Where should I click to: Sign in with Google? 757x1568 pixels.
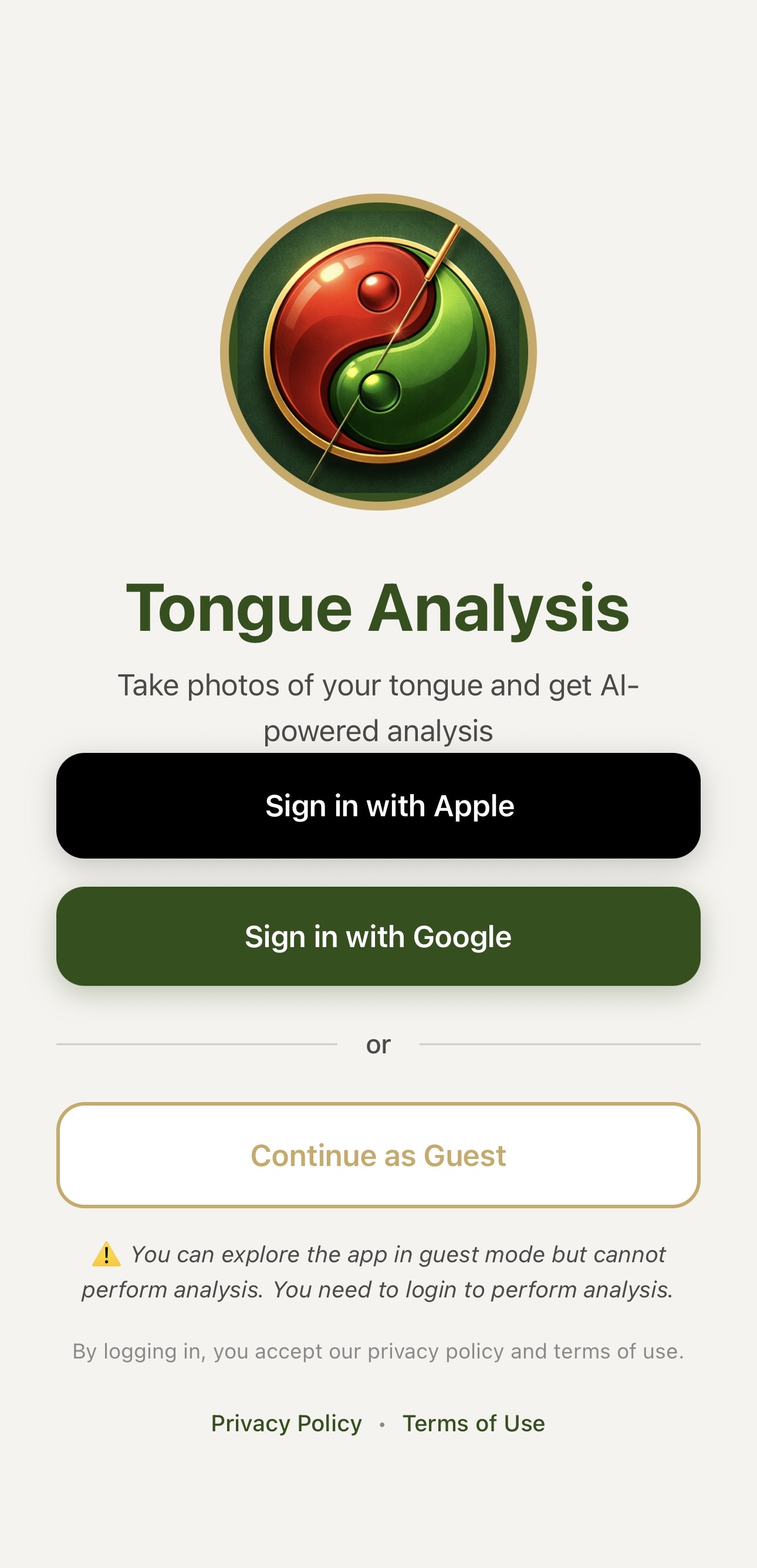pyautogui.click(x=378, y=937)
